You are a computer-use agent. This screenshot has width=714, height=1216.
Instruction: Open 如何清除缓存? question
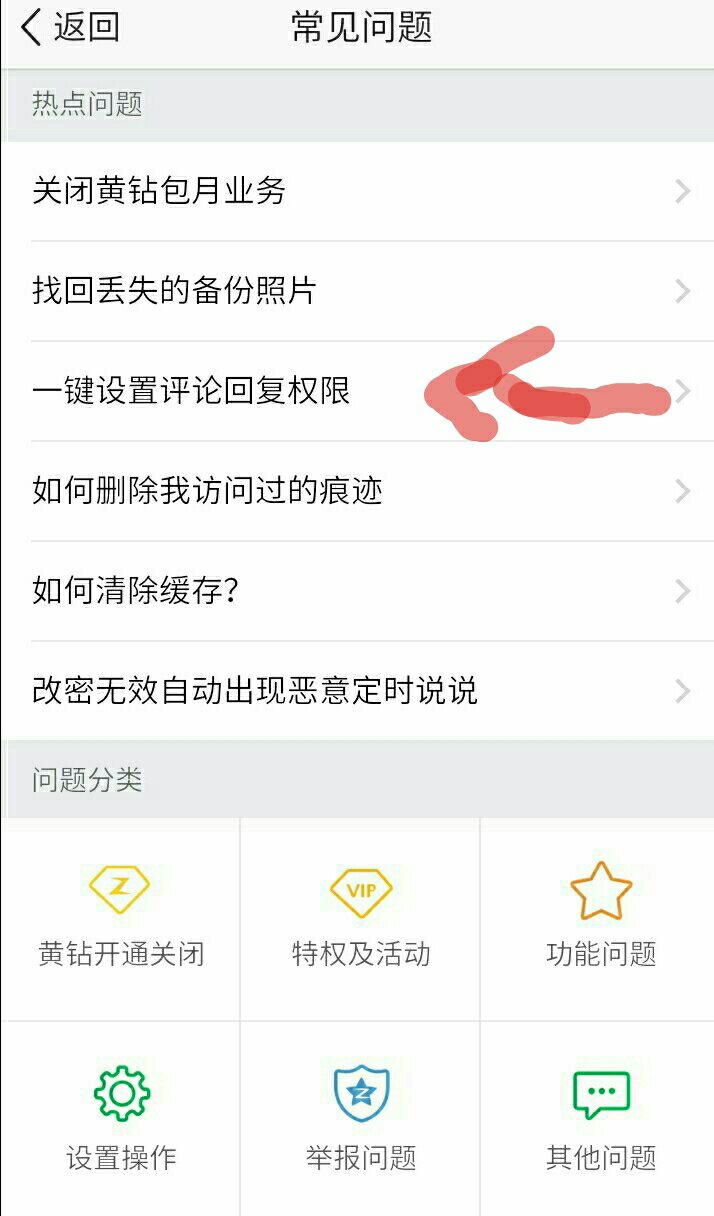click(x=357, y=591)
